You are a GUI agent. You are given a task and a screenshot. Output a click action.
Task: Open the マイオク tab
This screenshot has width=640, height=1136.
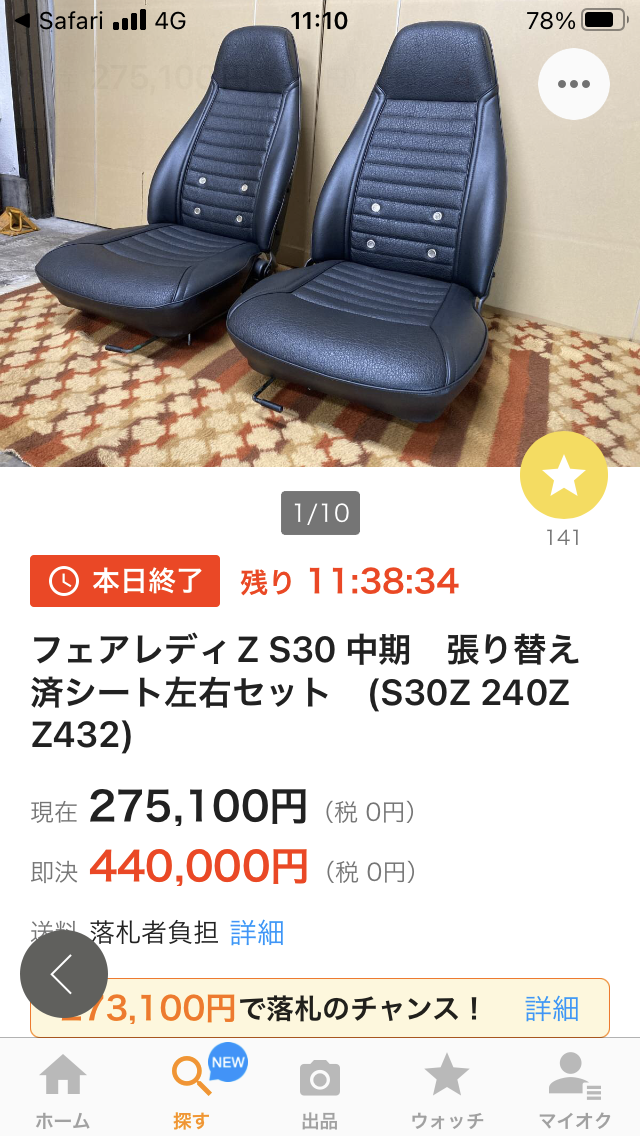(575, 1088)
